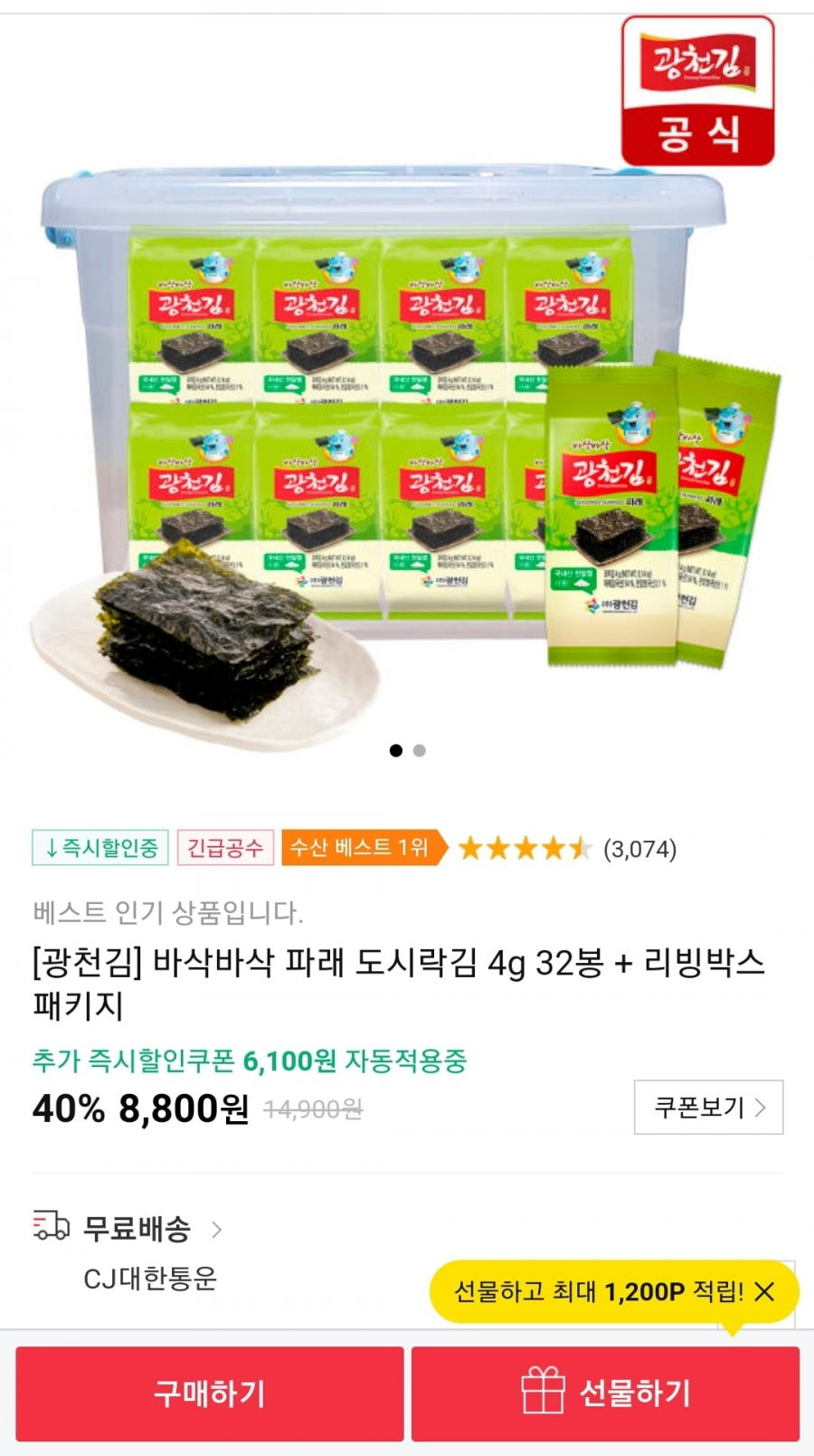The height and width of the screenshot is (1456, 814).
Task: Tap the 선물하기 gift button
Action: coord(605,1393)
